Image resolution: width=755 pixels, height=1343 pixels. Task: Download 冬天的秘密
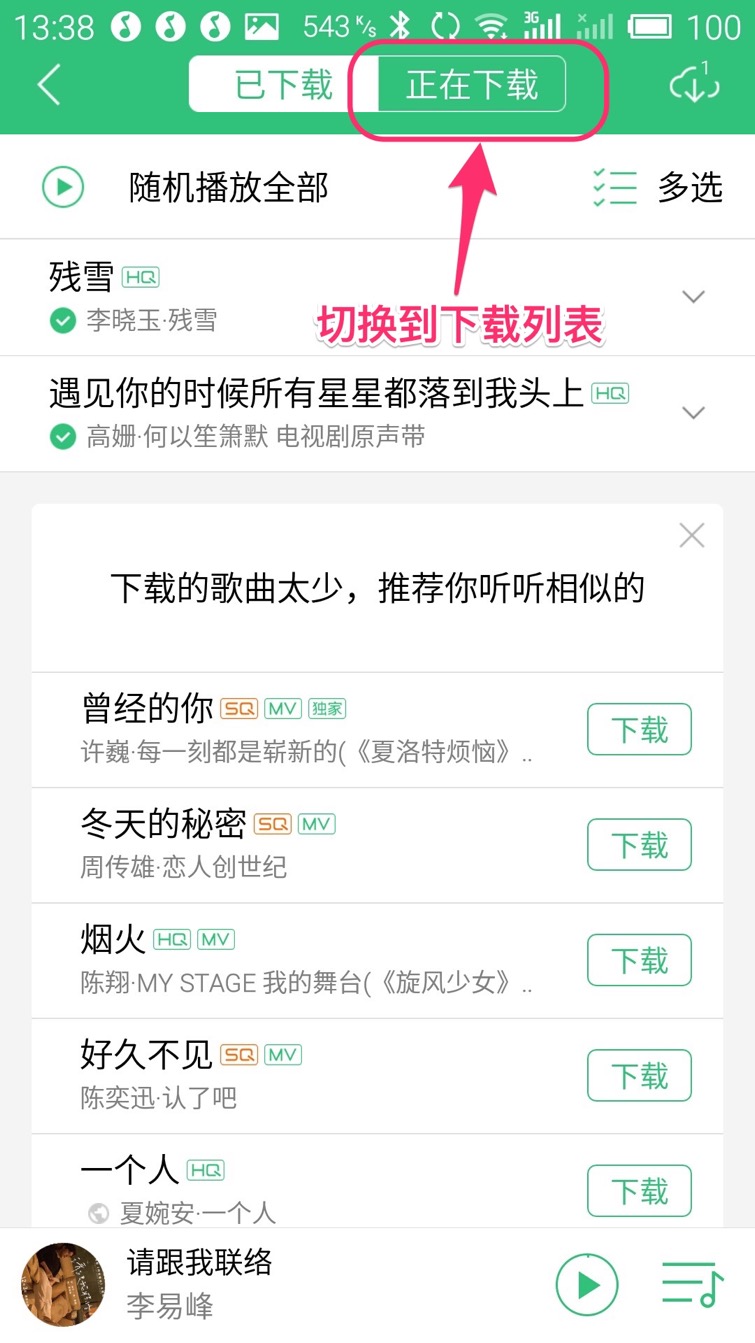(x=639, y=845)
